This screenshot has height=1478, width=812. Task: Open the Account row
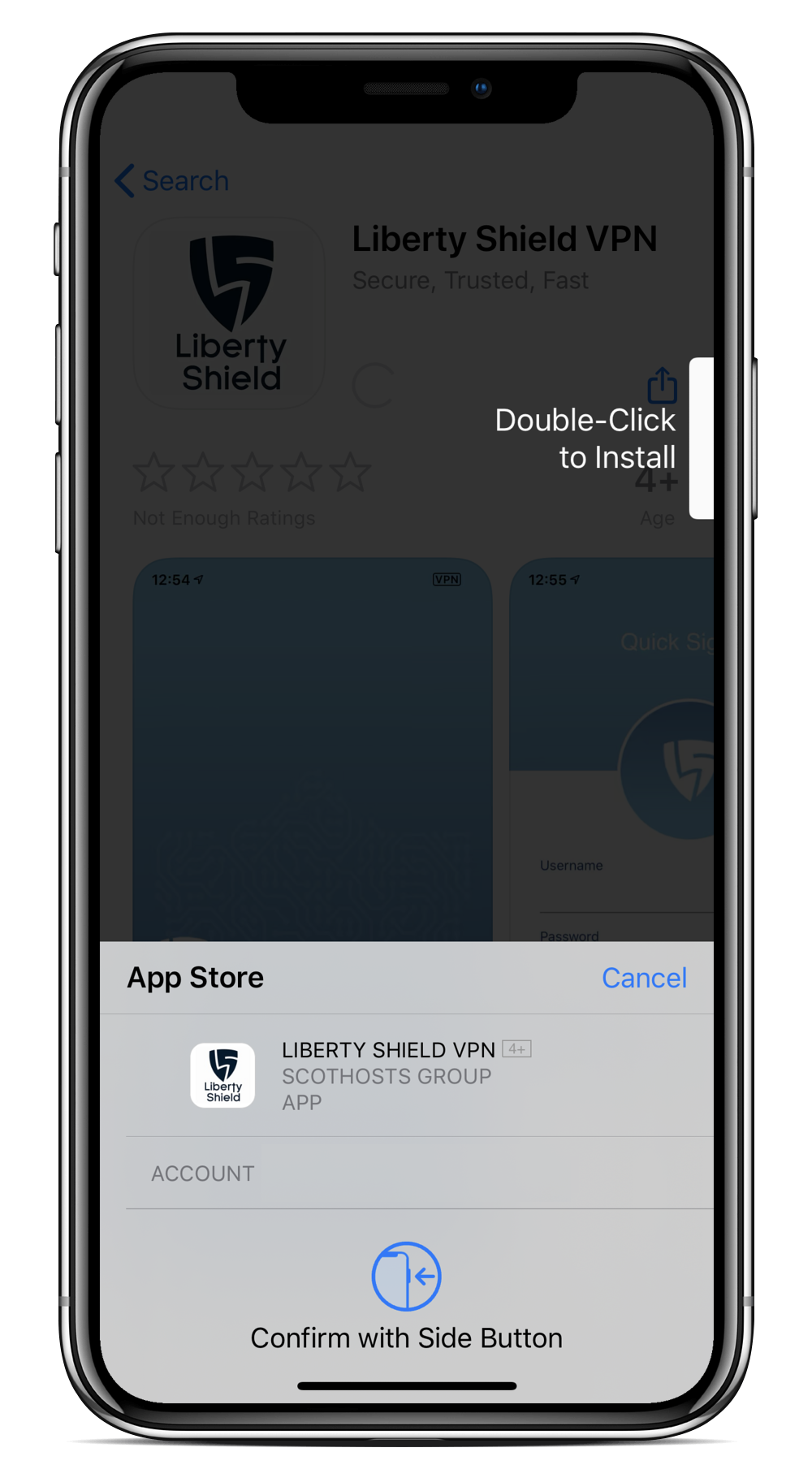406,1173
